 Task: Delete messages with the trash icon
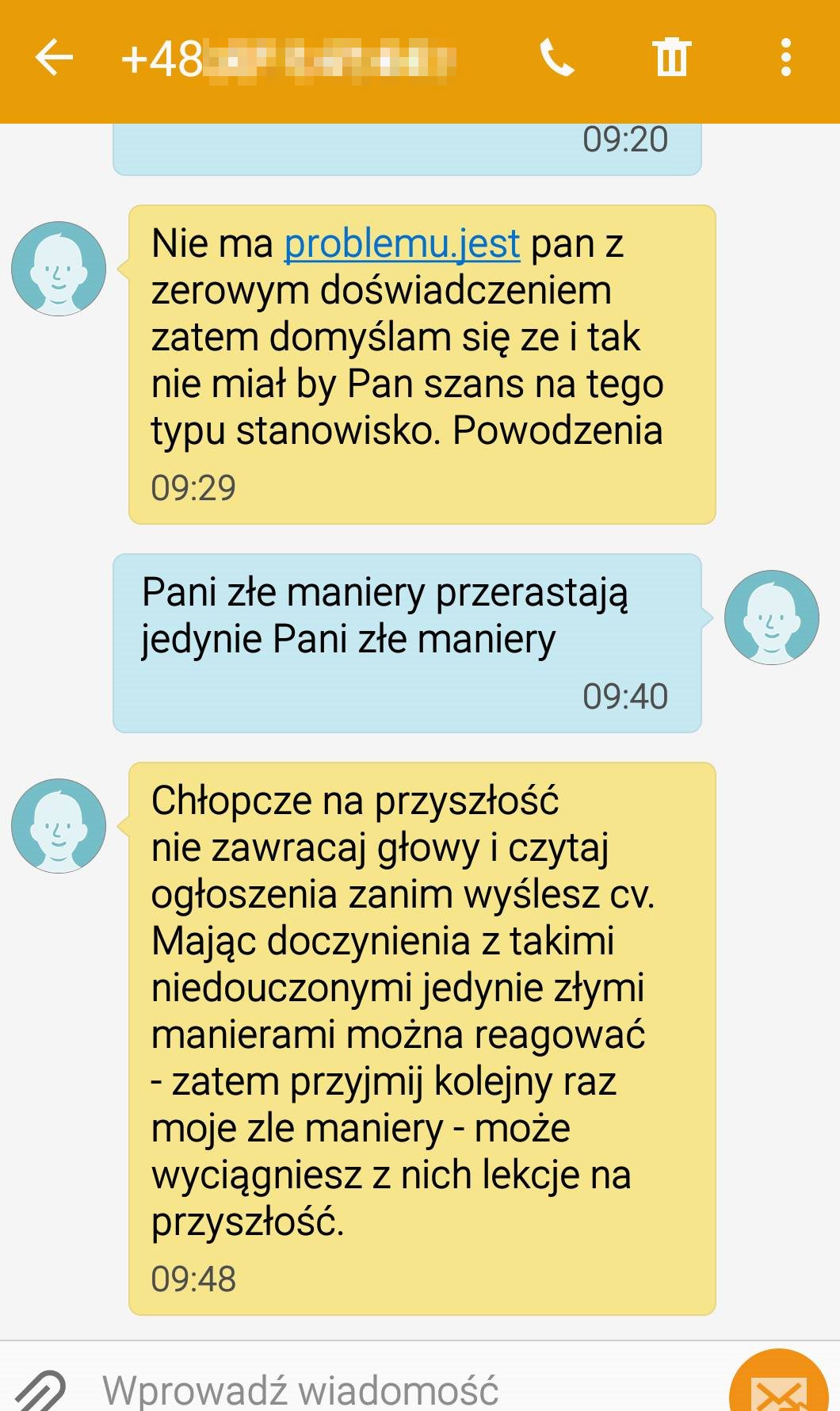671,58
